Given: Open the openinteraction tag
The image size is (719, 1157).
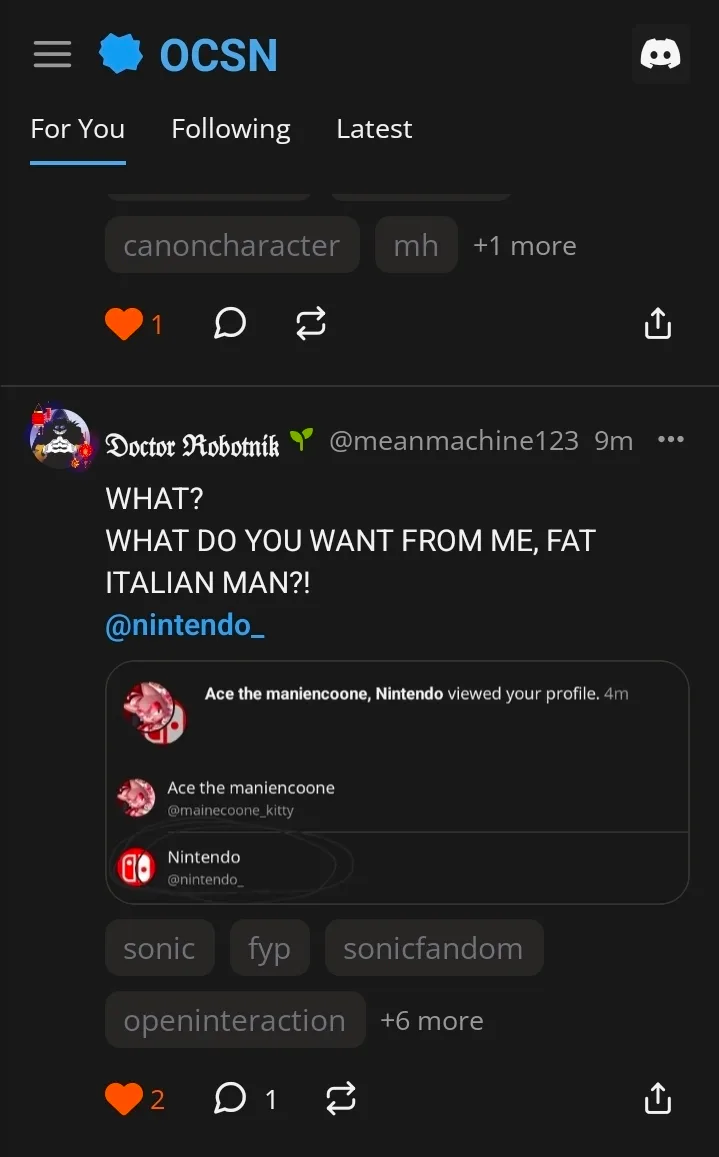Looking at the screenshot, I should (x=235, y=1020).
